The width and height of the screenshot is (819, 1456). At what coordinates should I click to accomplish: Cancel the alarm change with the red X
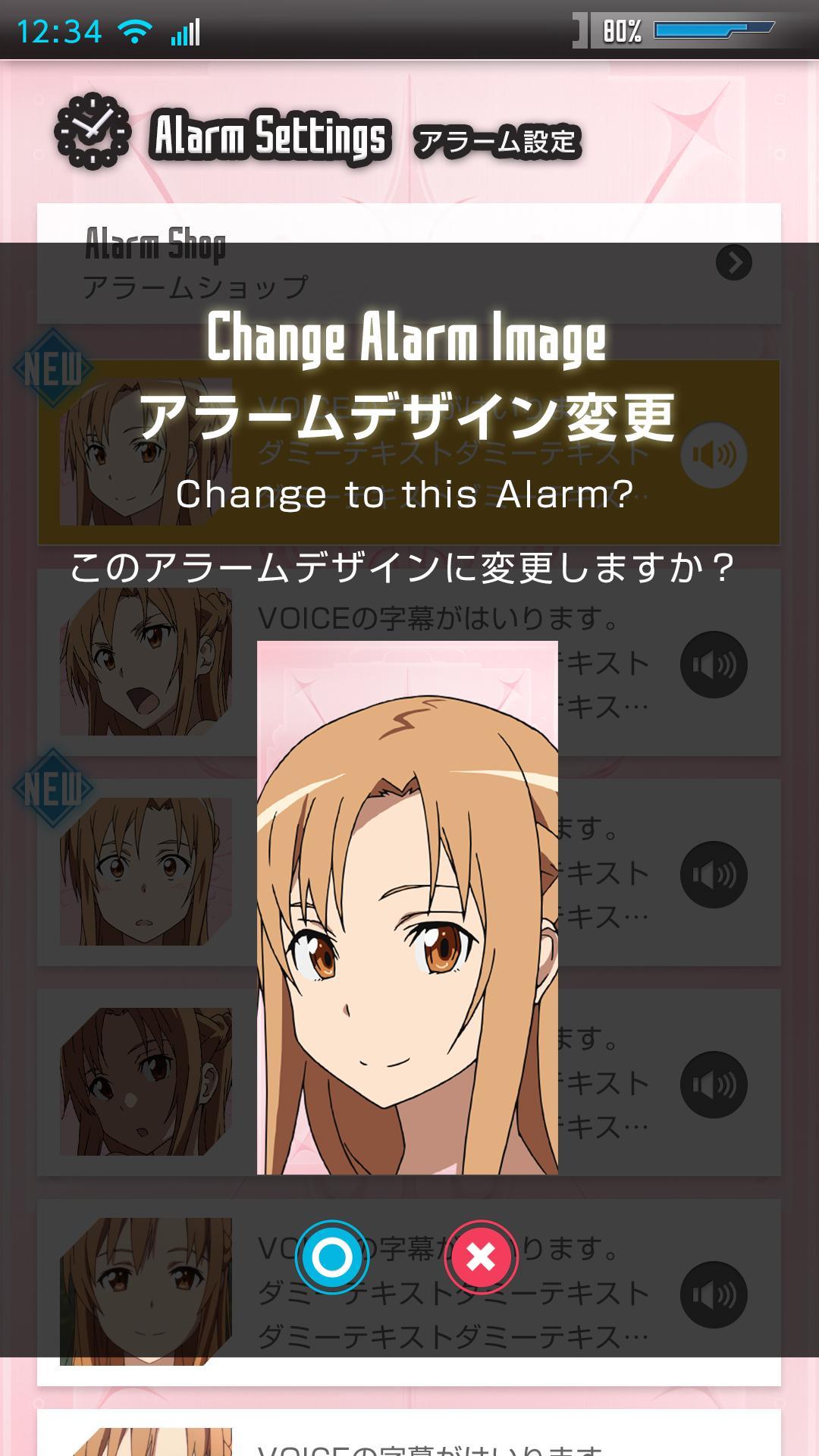coord(481,1257)
